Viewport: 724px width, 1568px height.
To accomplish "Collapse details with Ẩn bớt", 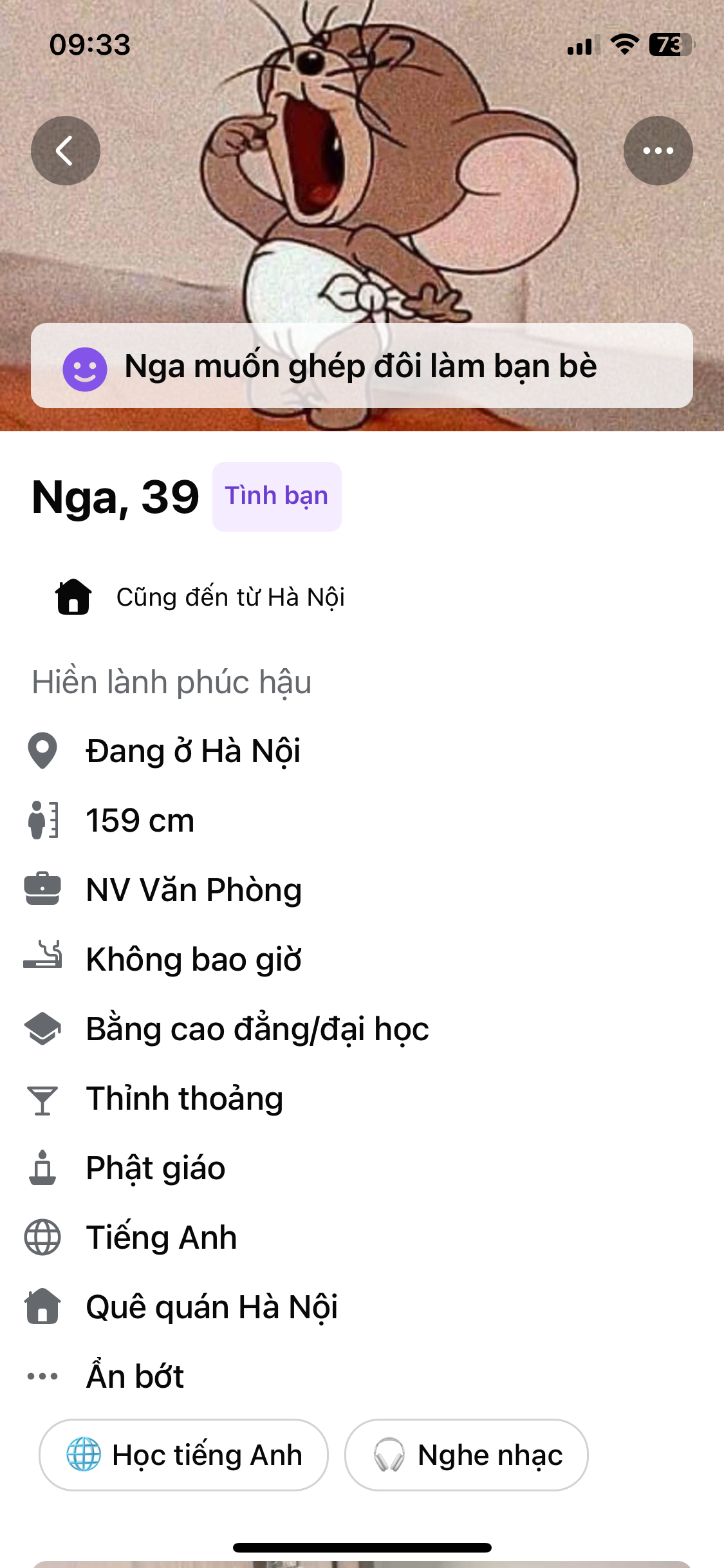I will (135, 1376).
